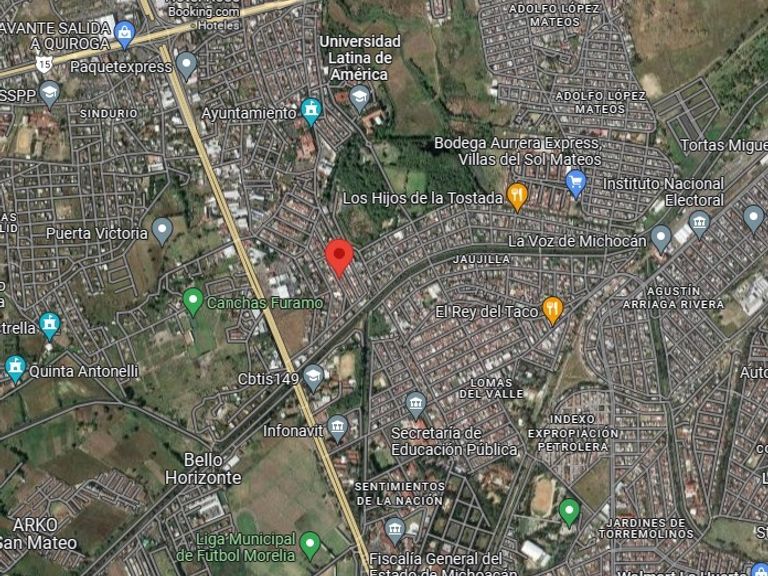768x576 pixels.
Task: Open Avante Salida a Quiroga shopping pin
Action: pos(124,35)
